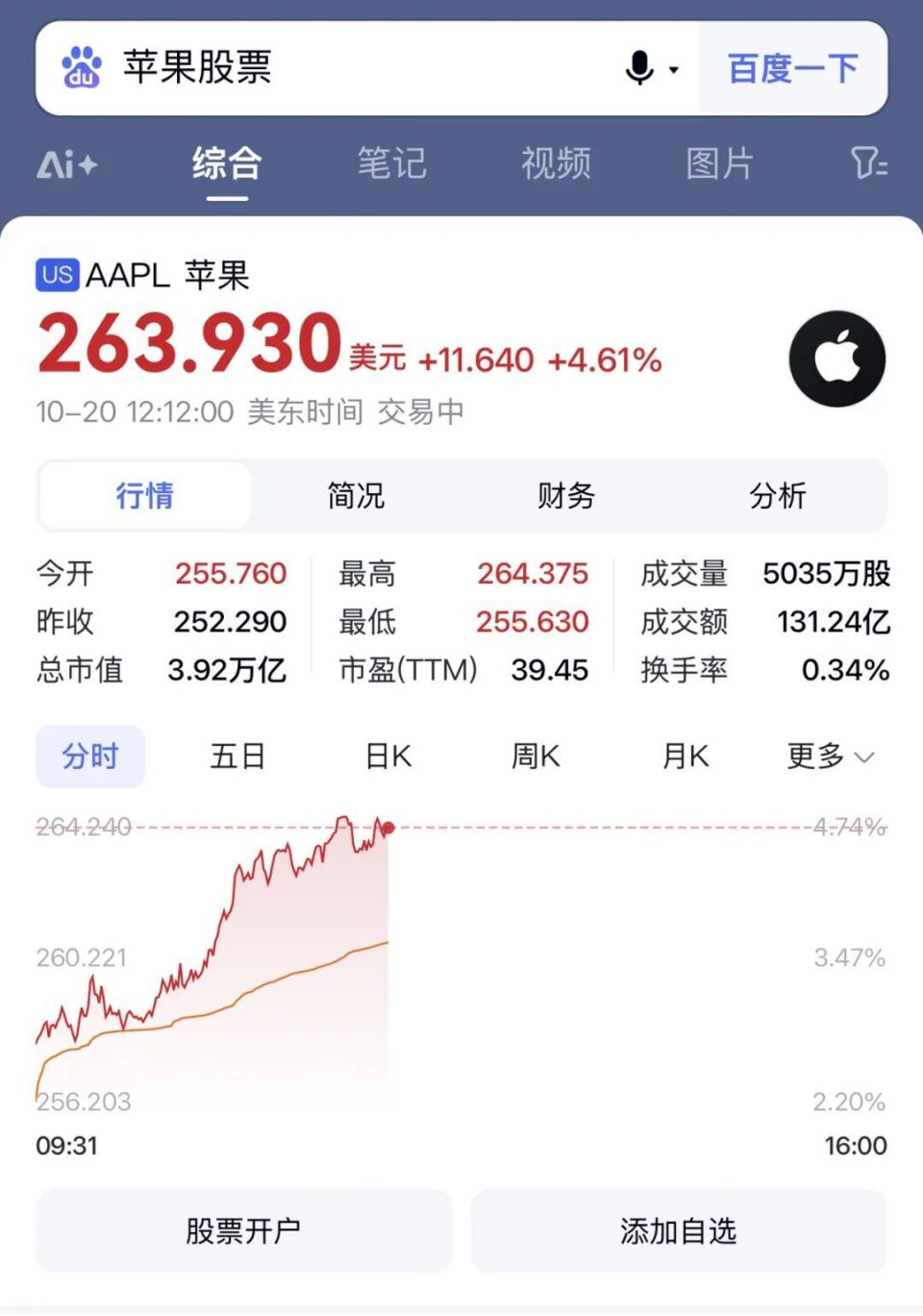The width and height of the screenshot is (923, 1316).
Task: Switch to the 分析 segment
Action: click(x=778, y=496)
